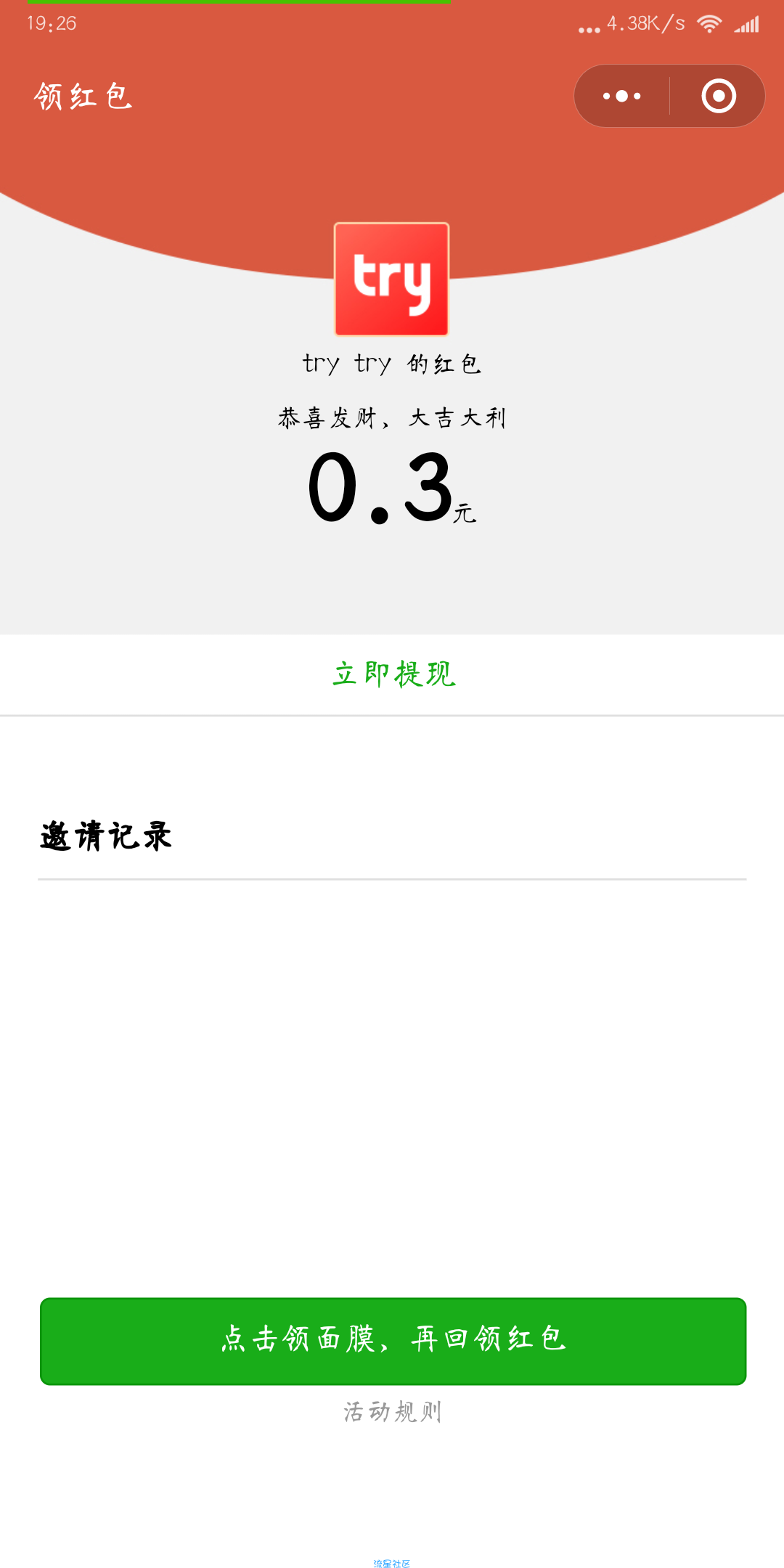Close the mini program with the circle icon
The image size is (784, 1568).
point(719,96)
